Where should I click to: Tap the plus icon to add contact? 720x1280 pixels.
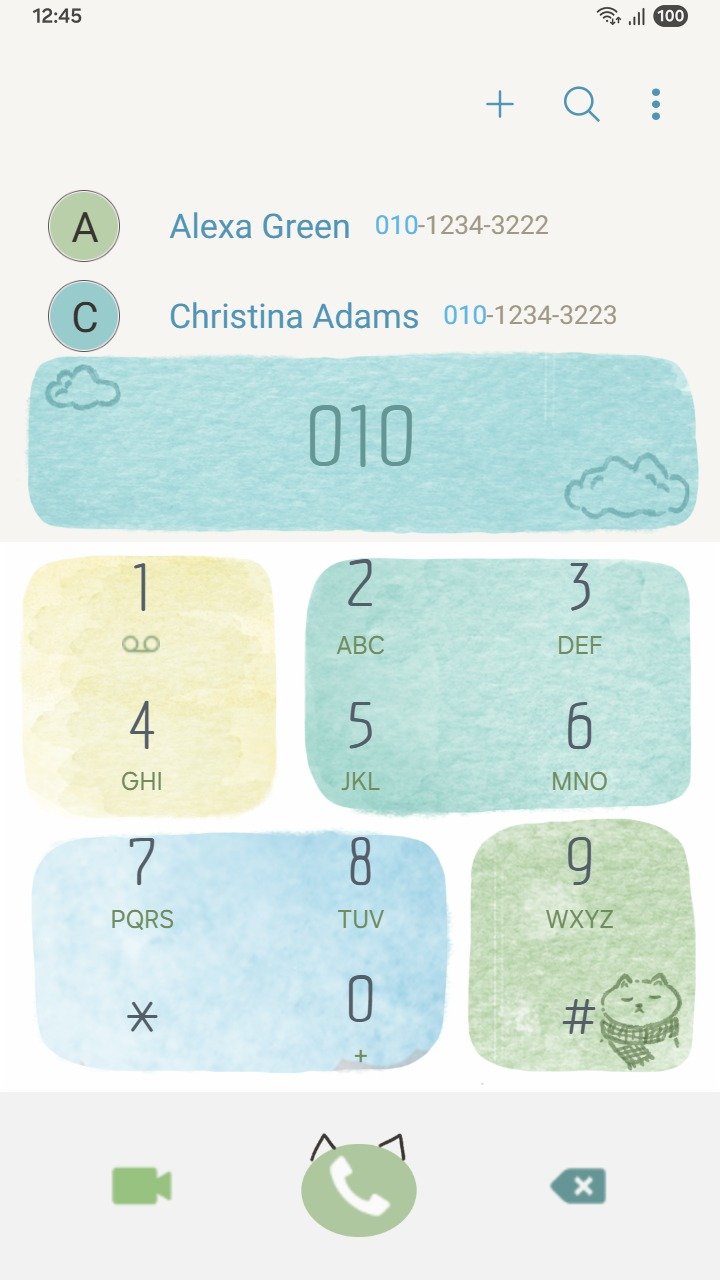point(500,104)
